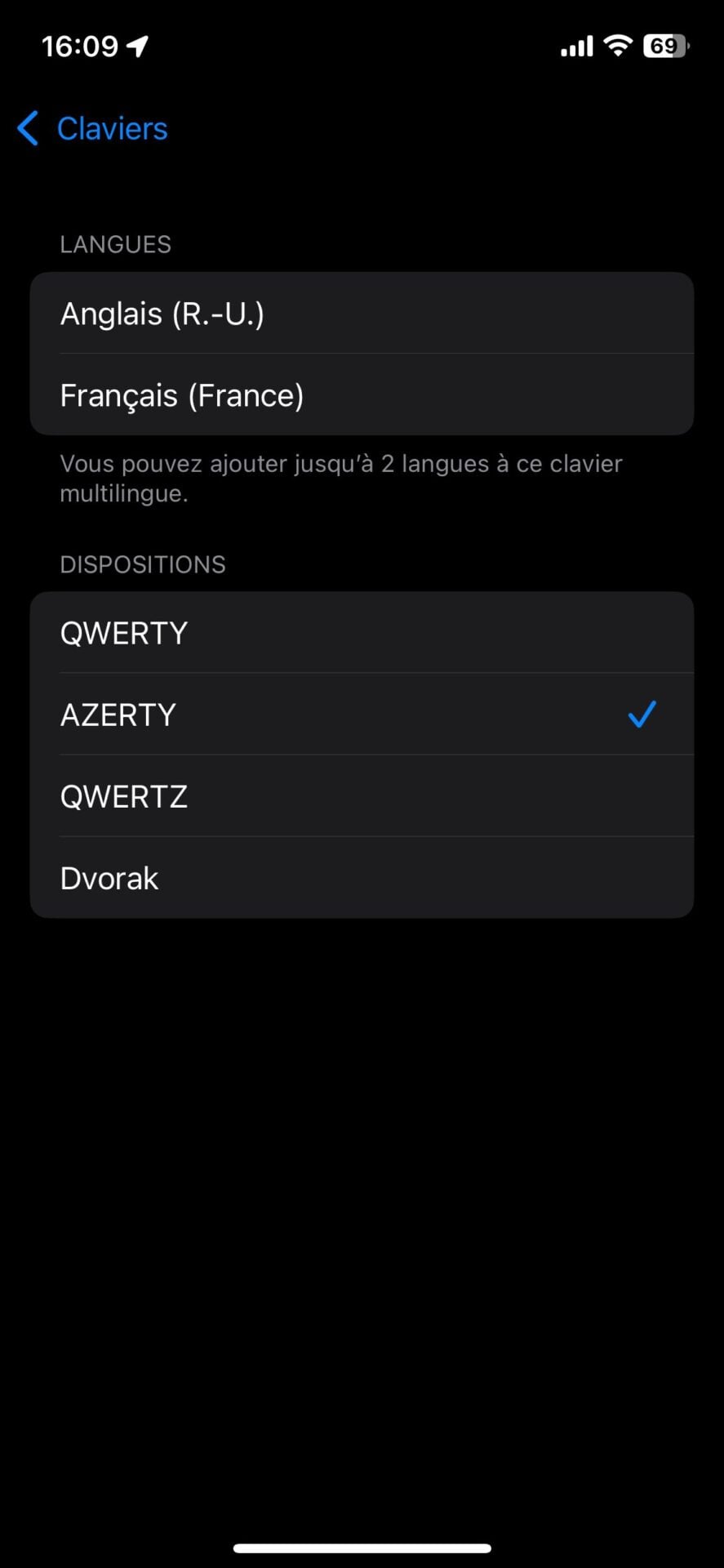The image size is (724, 1568).
Task: Go back to Claviers
Action: (94, 129)
